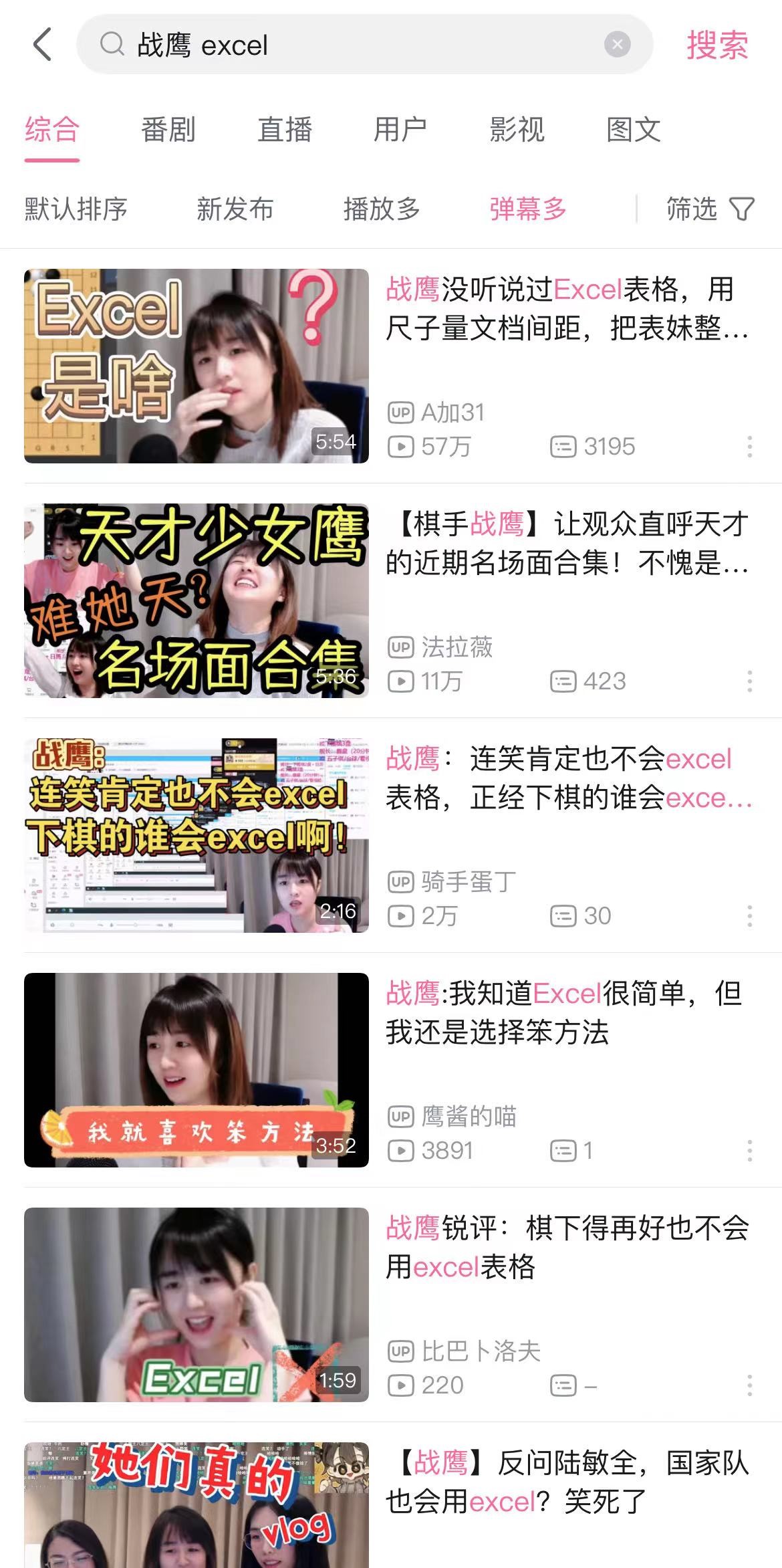
Task: Open the three-dot menu on the 骑手蛋丁 video
Action: click(750, 916)
